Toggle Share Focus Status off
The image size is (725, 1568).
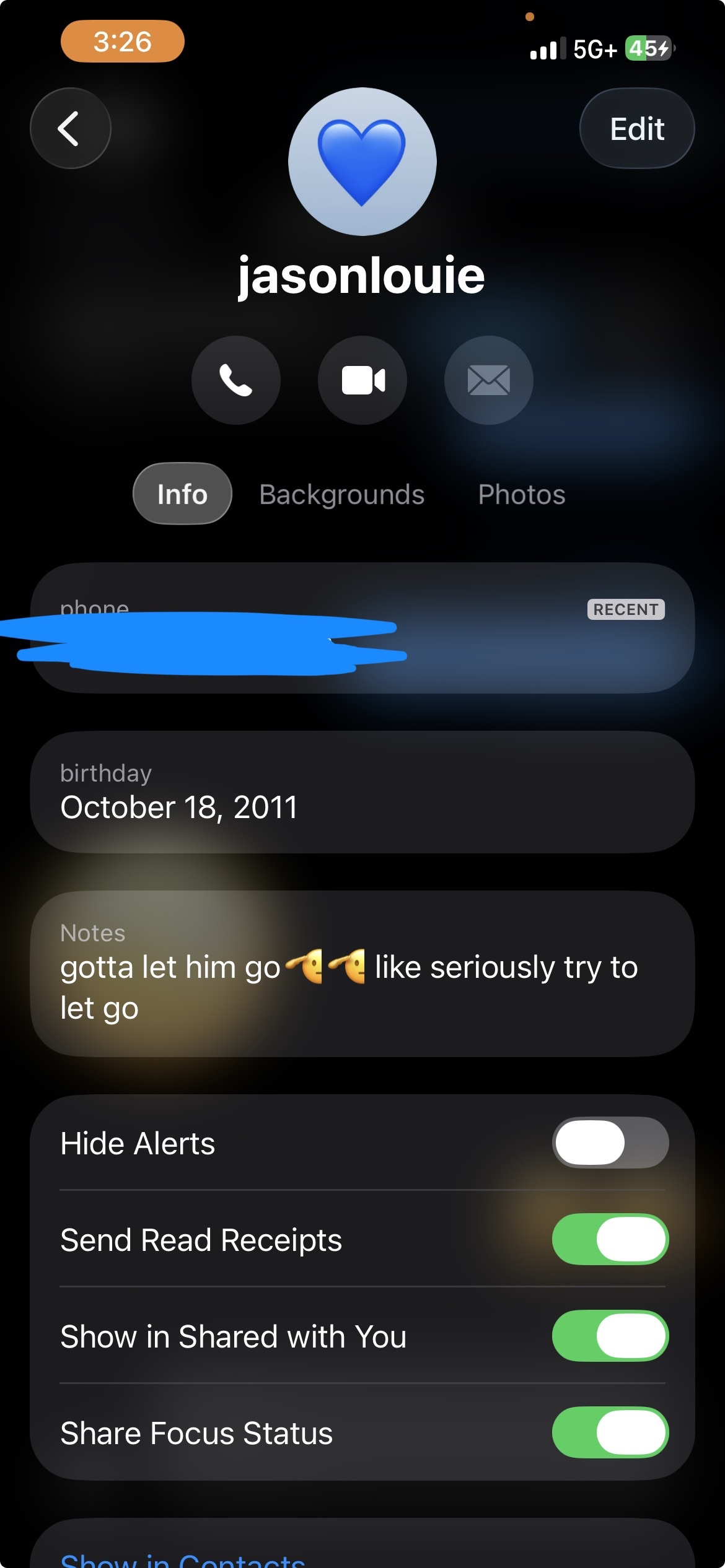pyautogui.click(x=610, y=1432)
